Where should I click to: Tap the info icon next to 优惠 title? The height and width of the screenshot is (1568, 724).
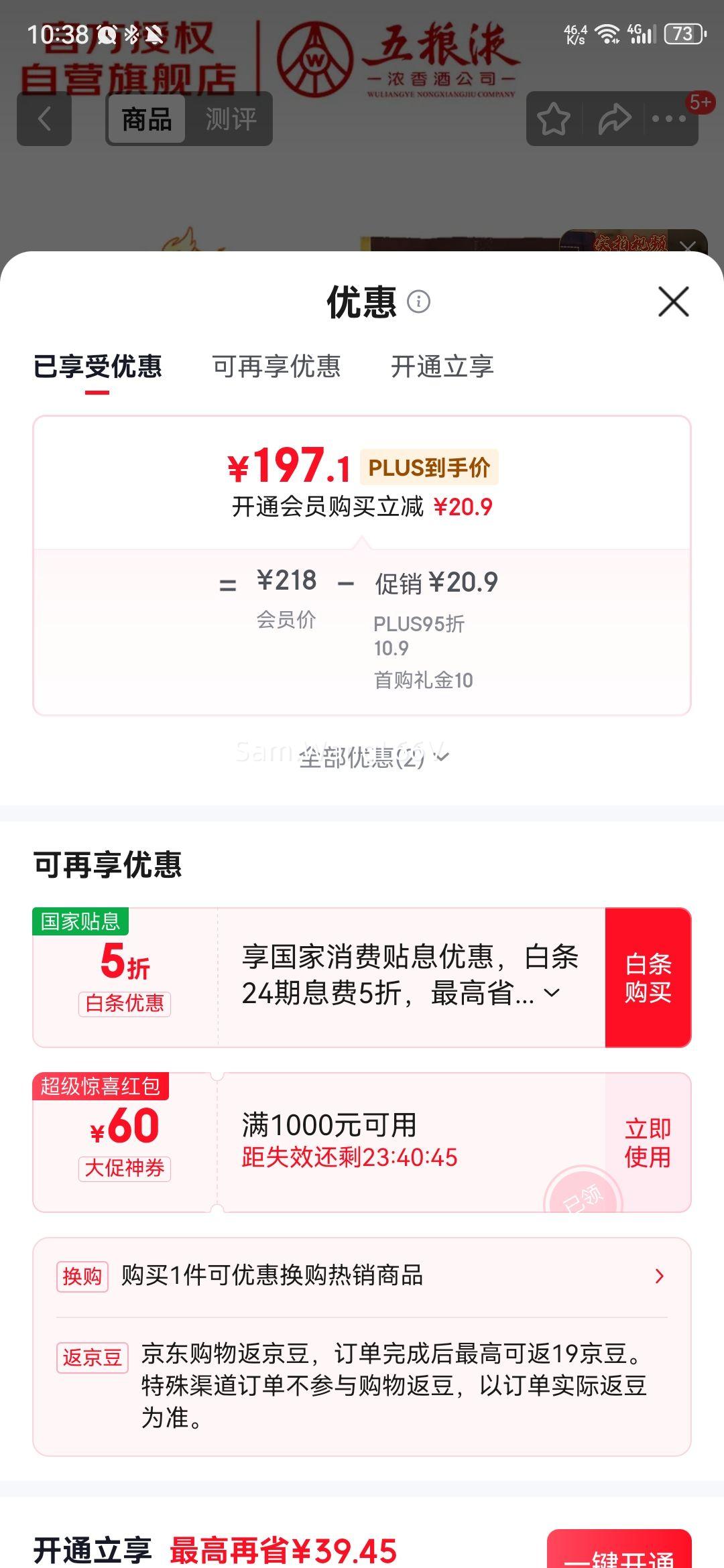(x=419, y=303)
